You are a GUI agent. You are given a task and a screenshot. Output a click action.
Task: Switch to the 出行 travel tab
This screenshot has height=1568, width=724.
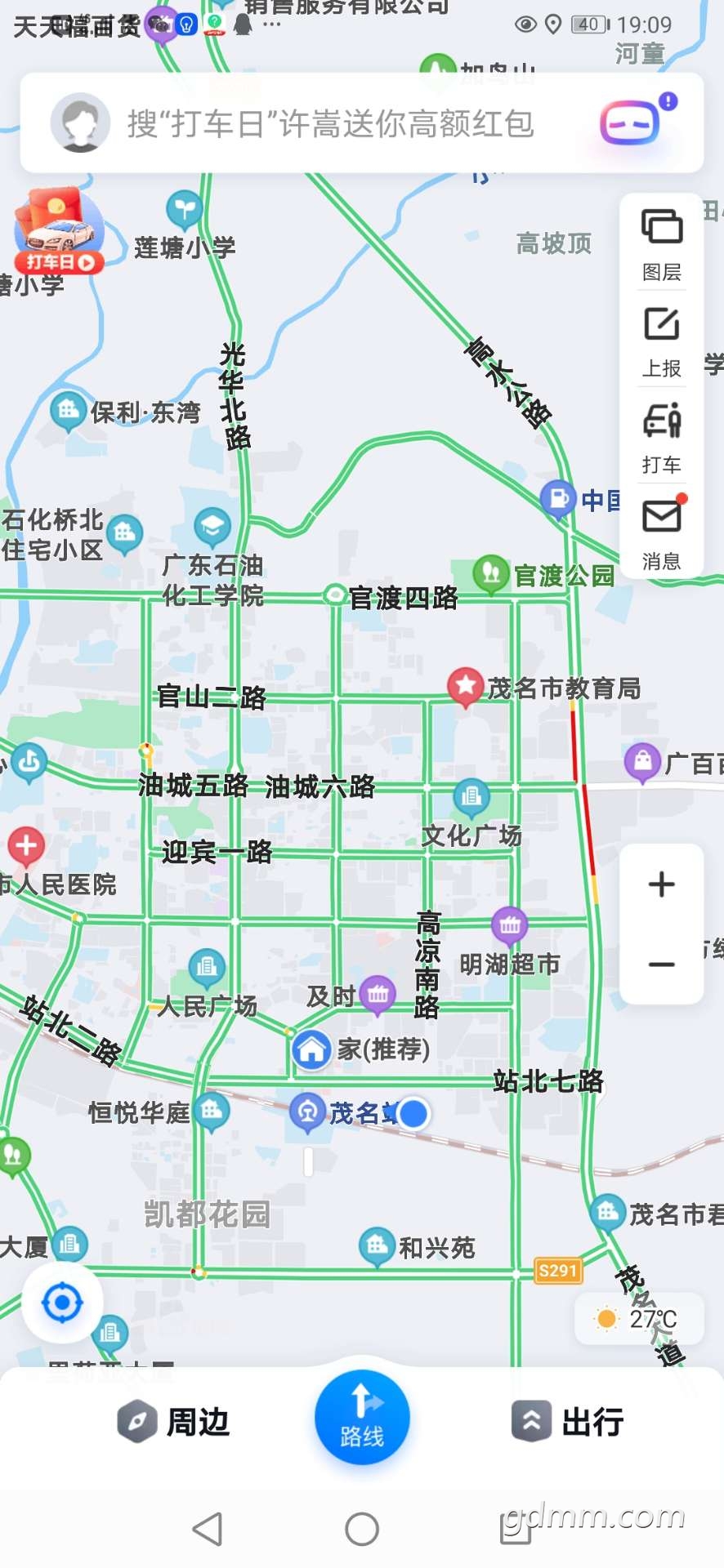[x=569, y=1422]
